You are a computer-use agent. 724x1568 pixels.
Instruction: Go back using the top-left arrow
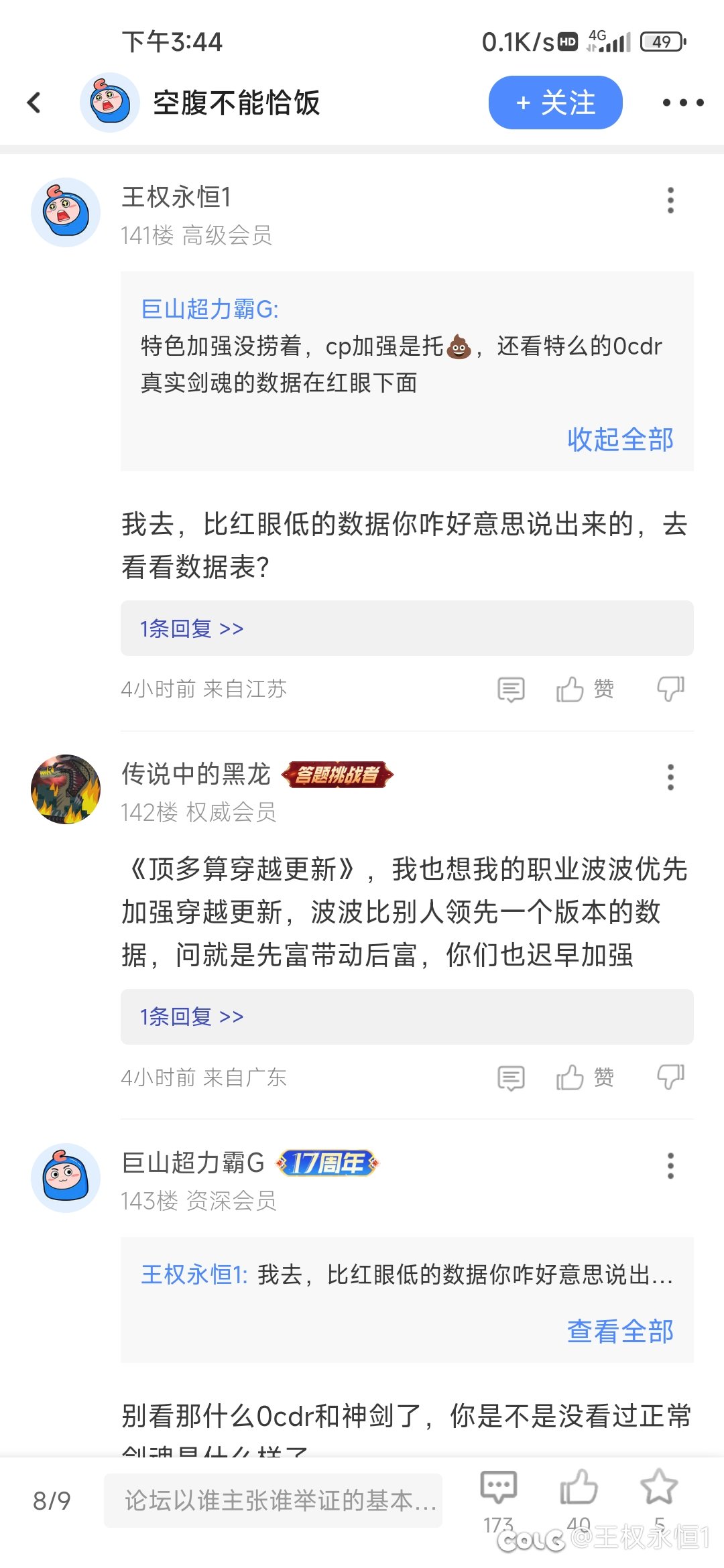pyautogui.click(x=34, y=103)
